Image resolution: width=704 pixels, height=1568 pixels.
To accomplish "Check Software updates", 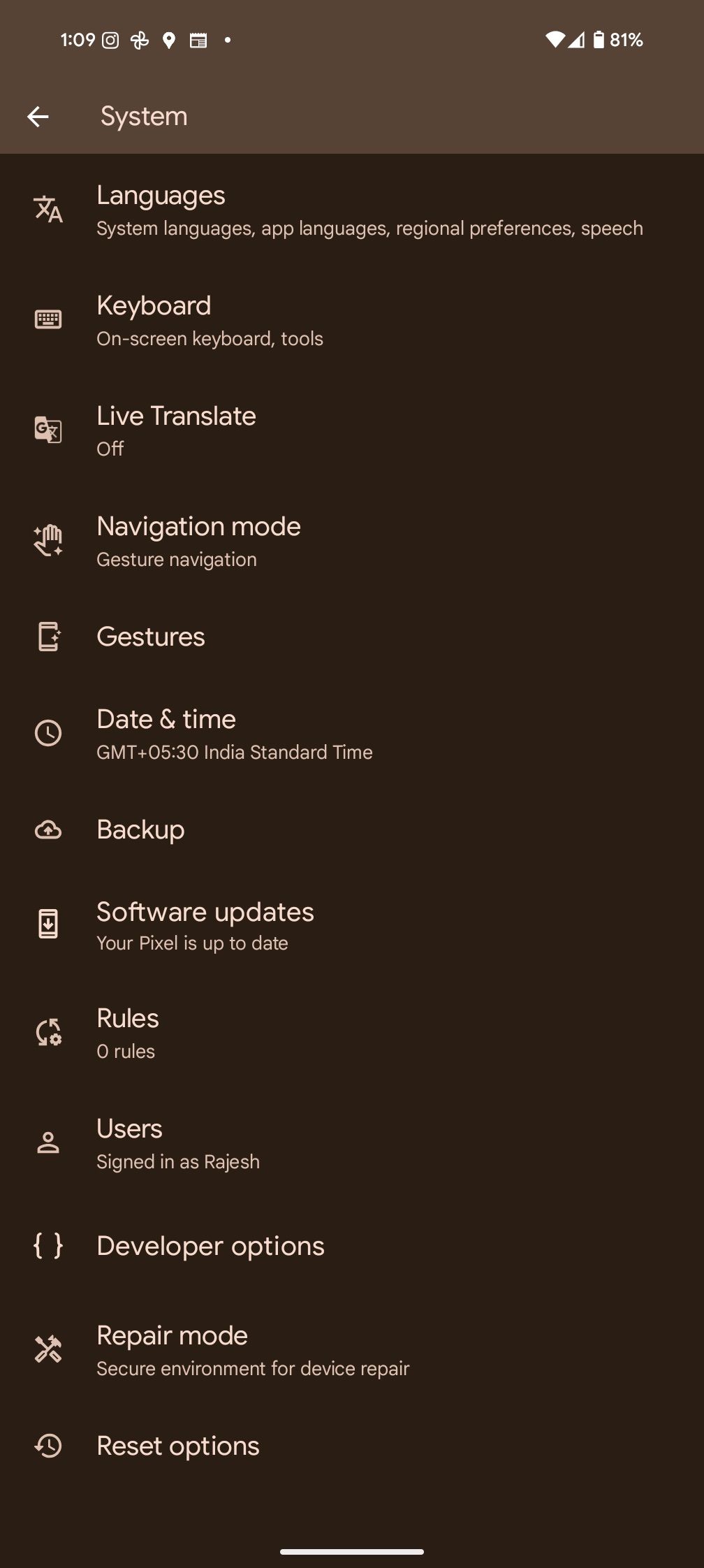I will point(352,926).
